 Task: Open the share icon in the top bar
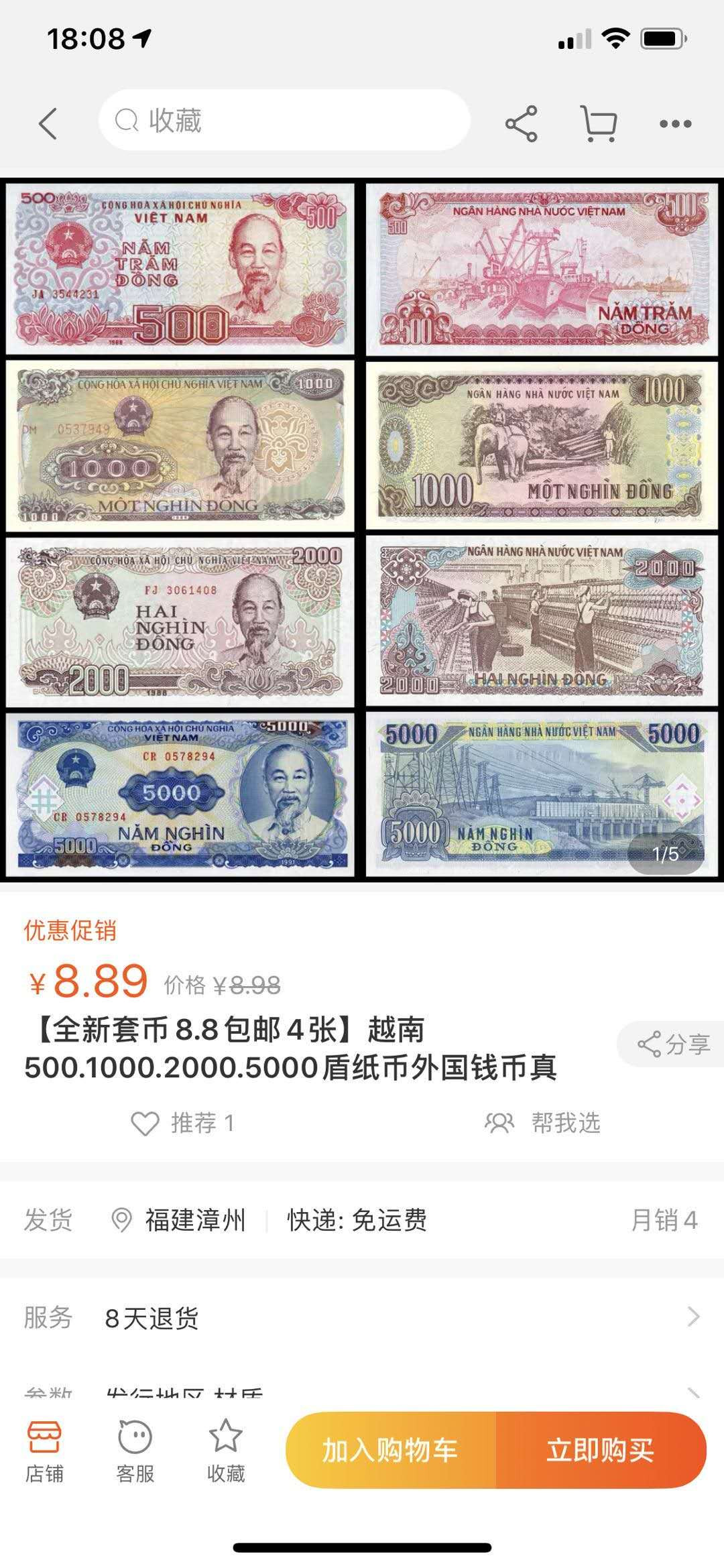[522, 123]
